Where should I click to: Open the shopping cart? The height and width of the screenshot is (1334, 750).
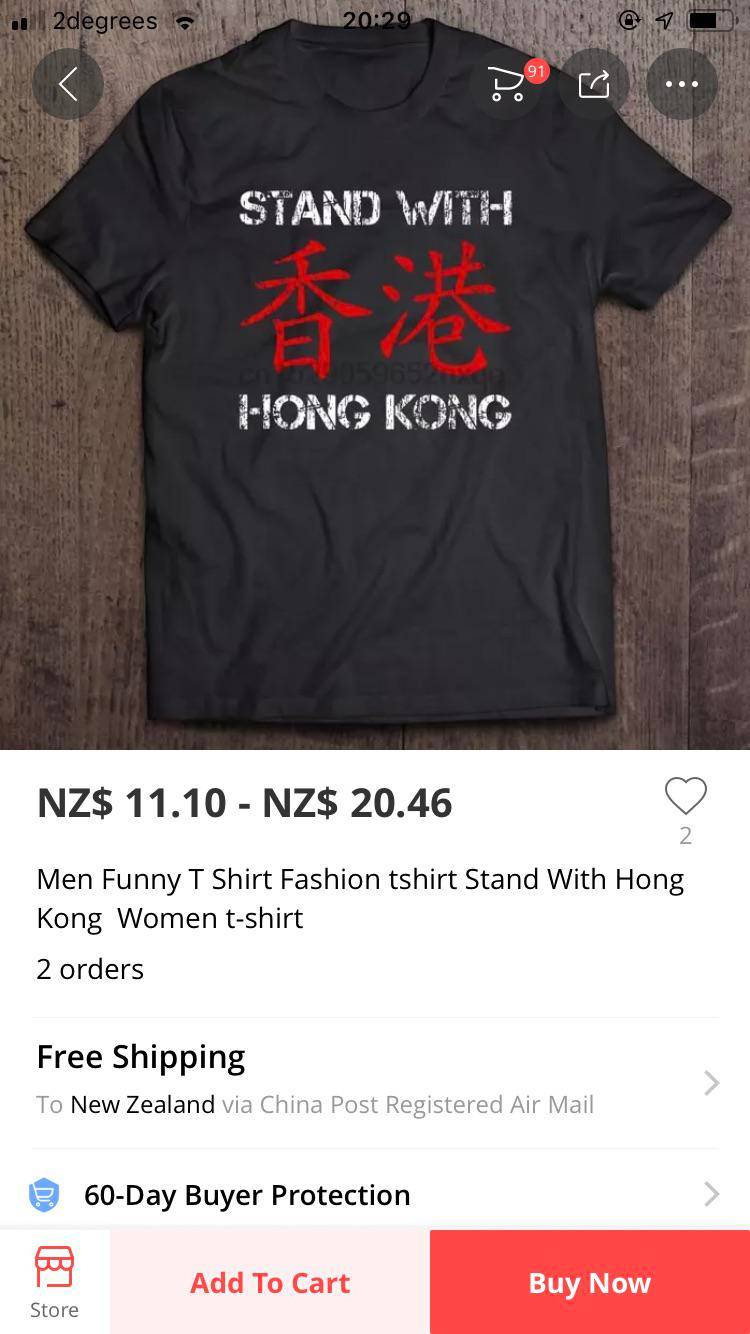point(506,85)
